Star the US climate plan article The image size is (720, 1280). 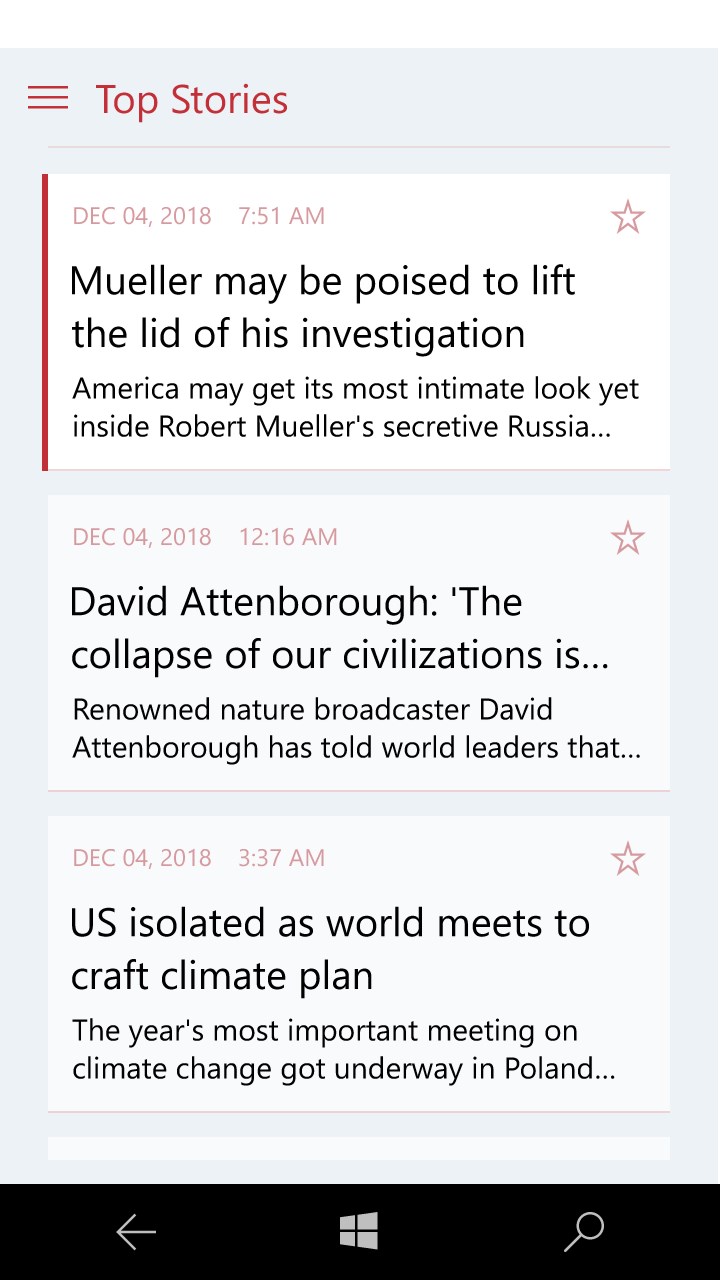pyautogui.click(x=627, y=859)
